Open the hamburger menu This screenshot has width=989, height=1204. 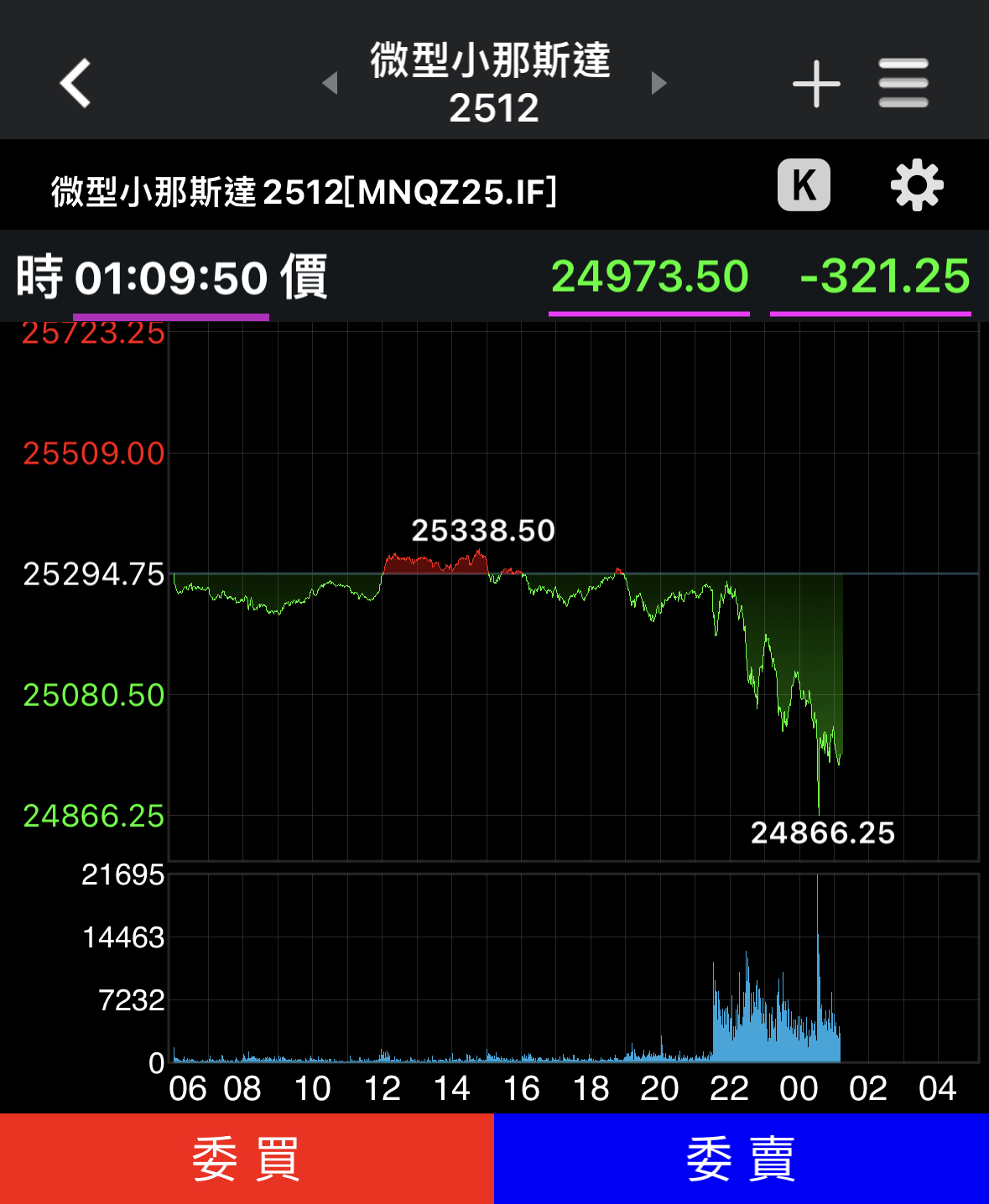(x=903, y=83)
